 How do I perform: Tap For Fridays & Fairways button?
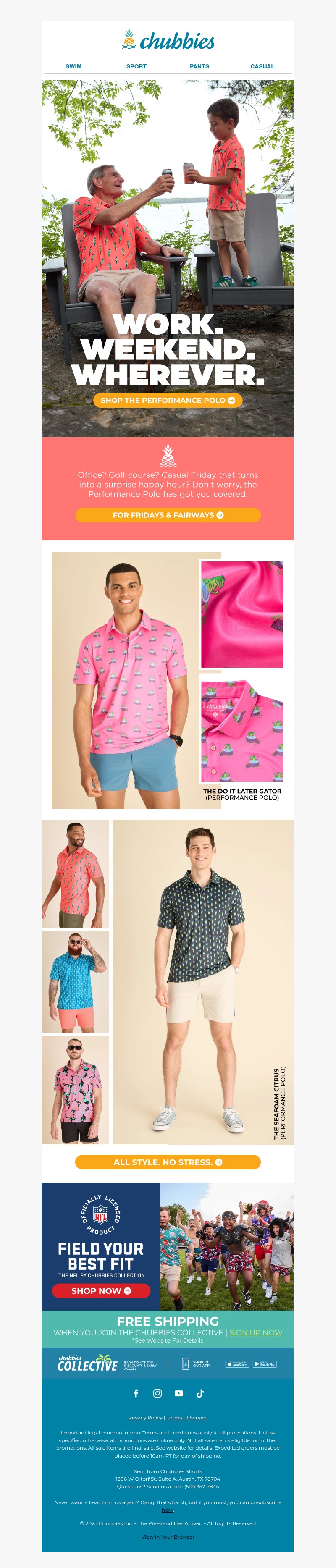coord(168,515)
